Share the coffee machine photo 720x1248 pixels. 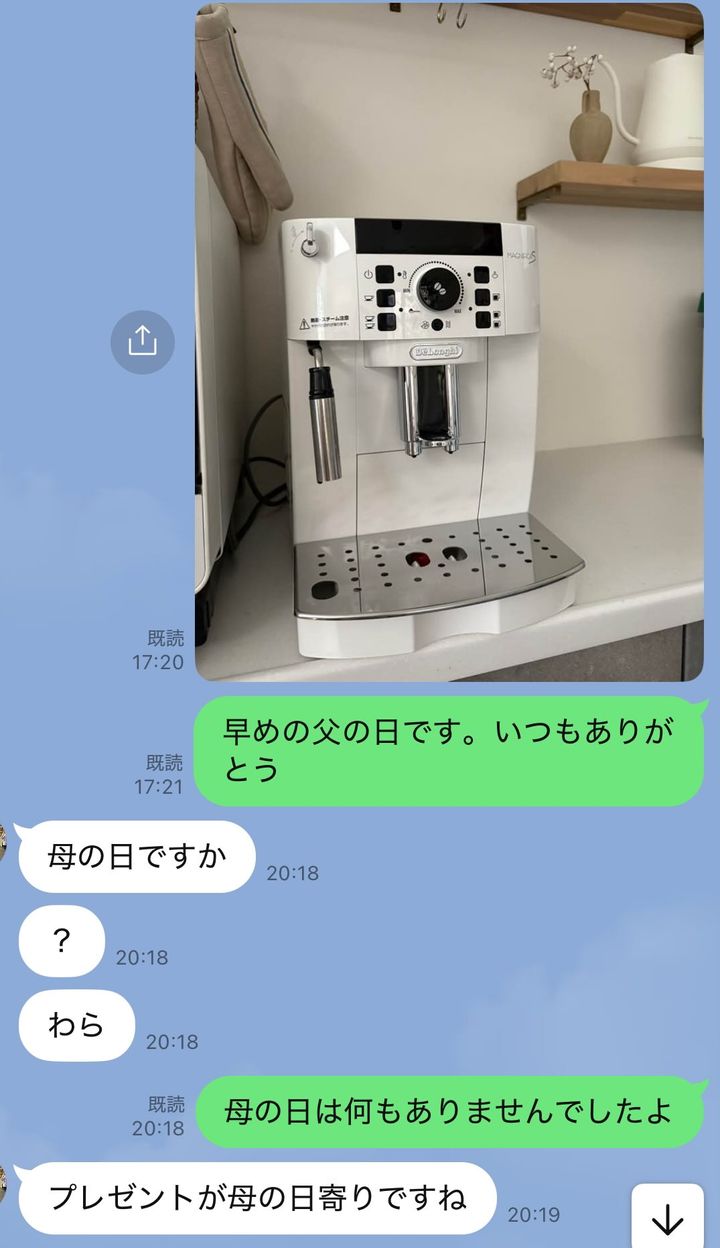142,342
